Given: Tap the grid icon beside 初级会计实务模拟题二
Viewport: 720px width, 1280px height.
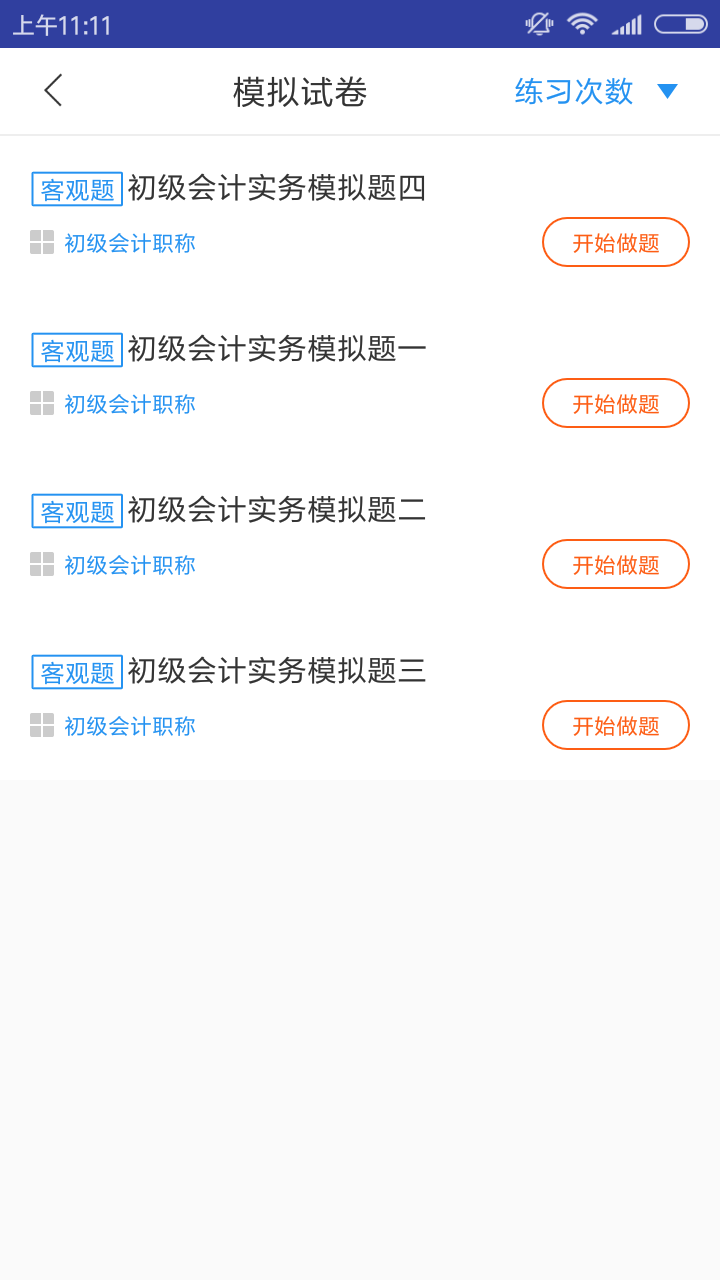Looking at the screenshot, I should point(42,564).
